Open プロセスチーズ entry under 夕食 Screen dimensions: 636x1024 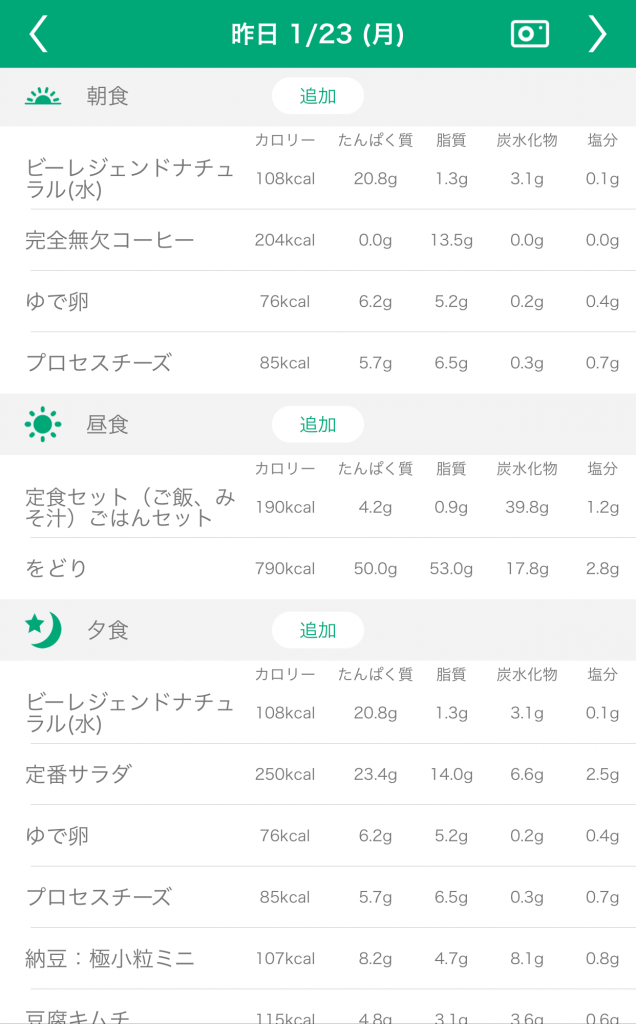[318, 897]
